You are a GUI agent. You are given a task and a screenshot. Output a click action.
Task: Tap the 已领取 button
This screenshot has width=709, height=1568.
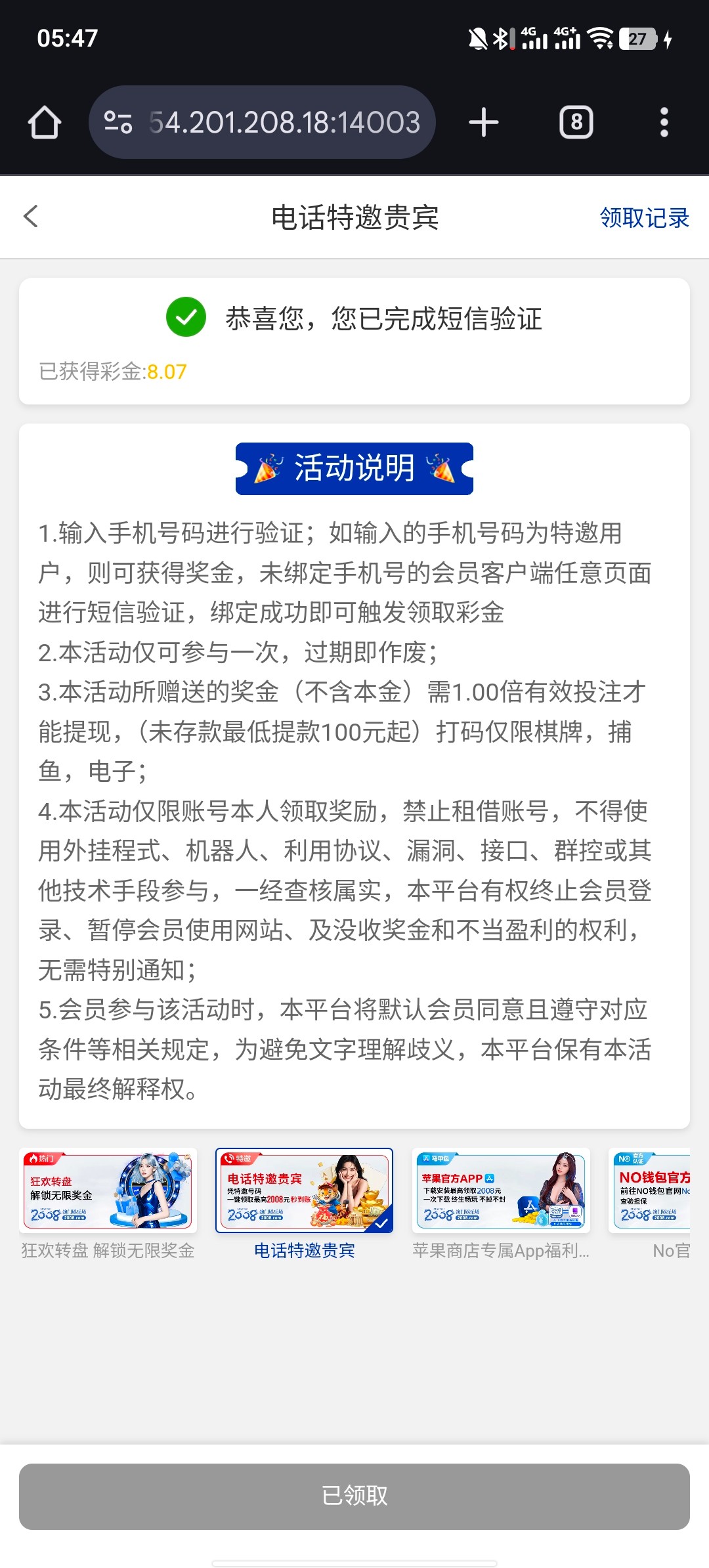[x=354, y=1496]
